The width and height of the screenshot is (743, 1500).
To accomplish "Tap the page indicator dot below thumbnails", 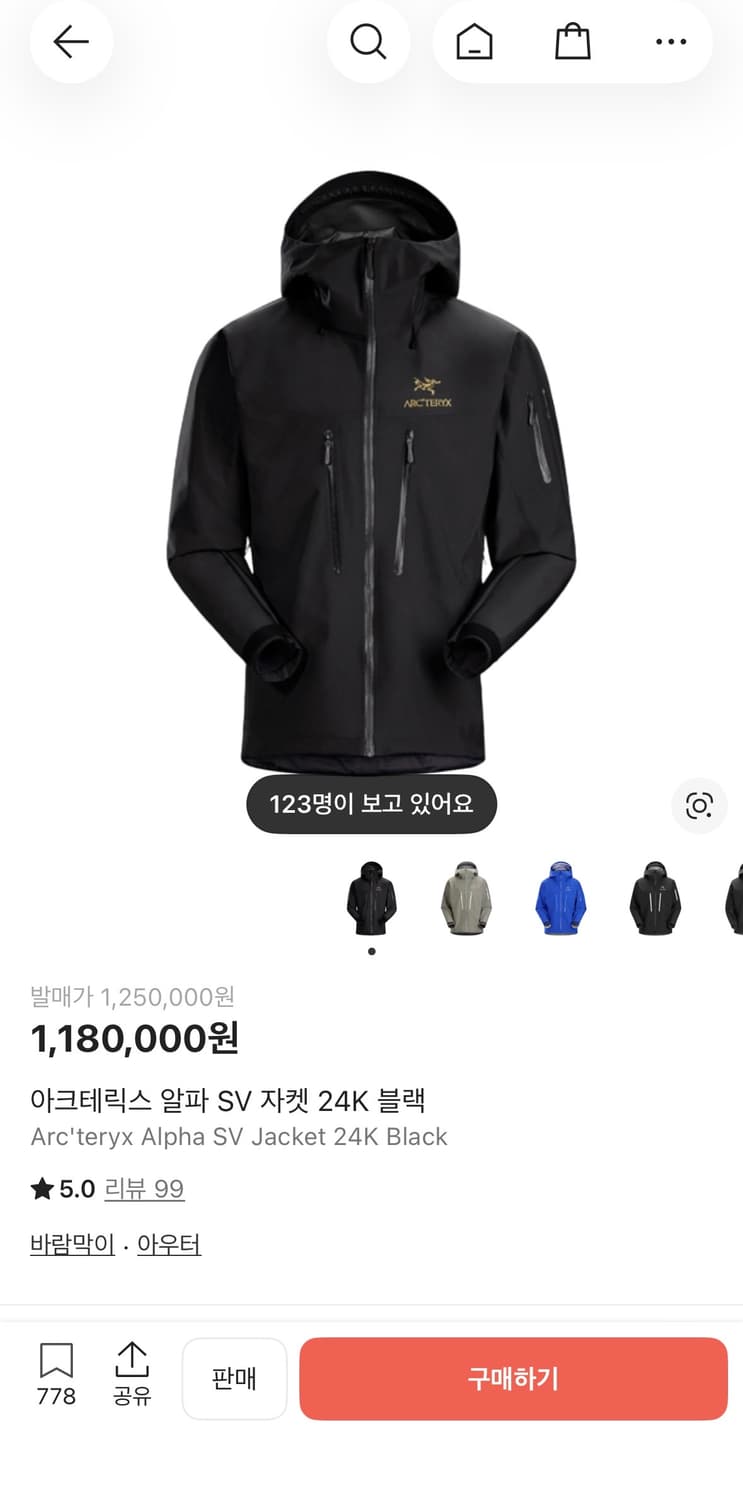I will pyautogui.click(x=371, y=952).
